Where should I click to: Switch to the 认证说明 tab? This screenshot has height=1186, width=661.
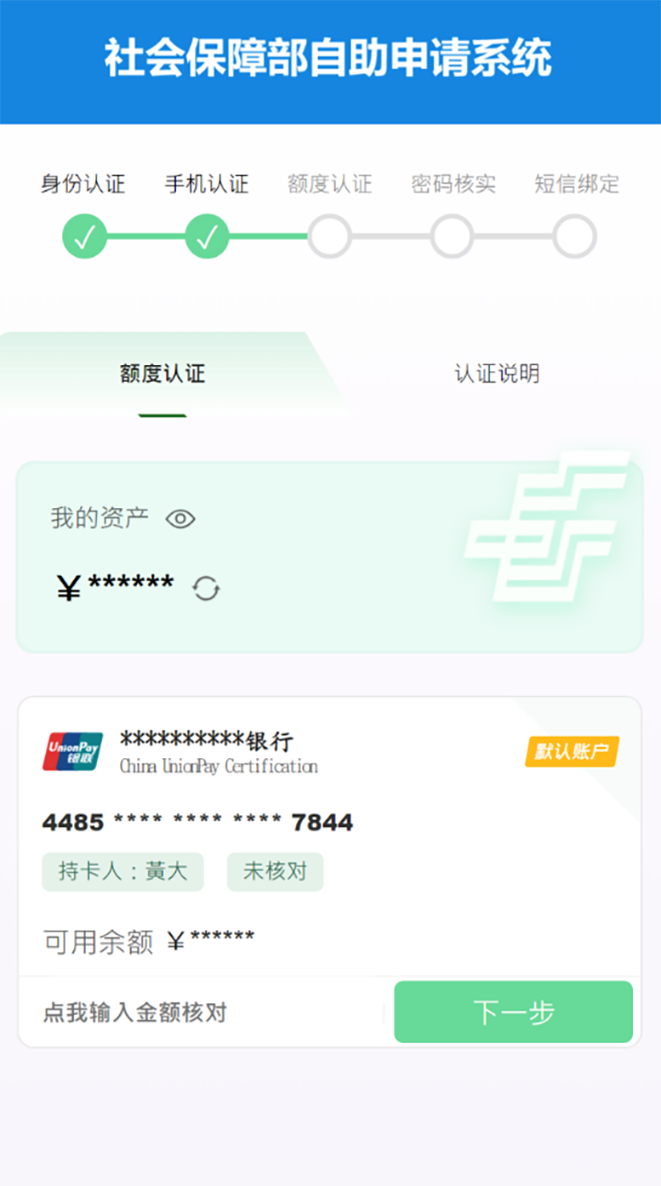click(497, 374)
